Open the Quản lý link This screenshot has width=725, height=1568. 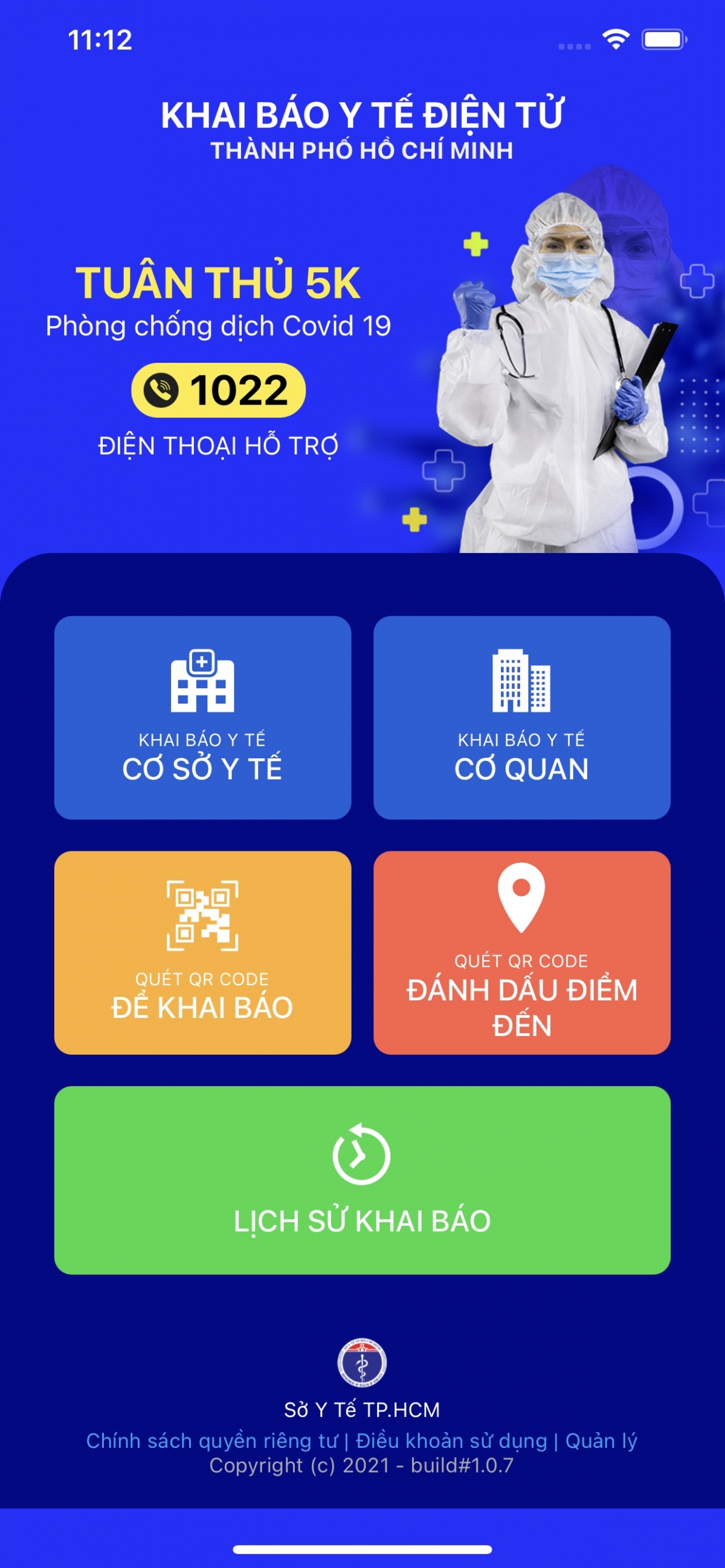tap(601, 1441)
